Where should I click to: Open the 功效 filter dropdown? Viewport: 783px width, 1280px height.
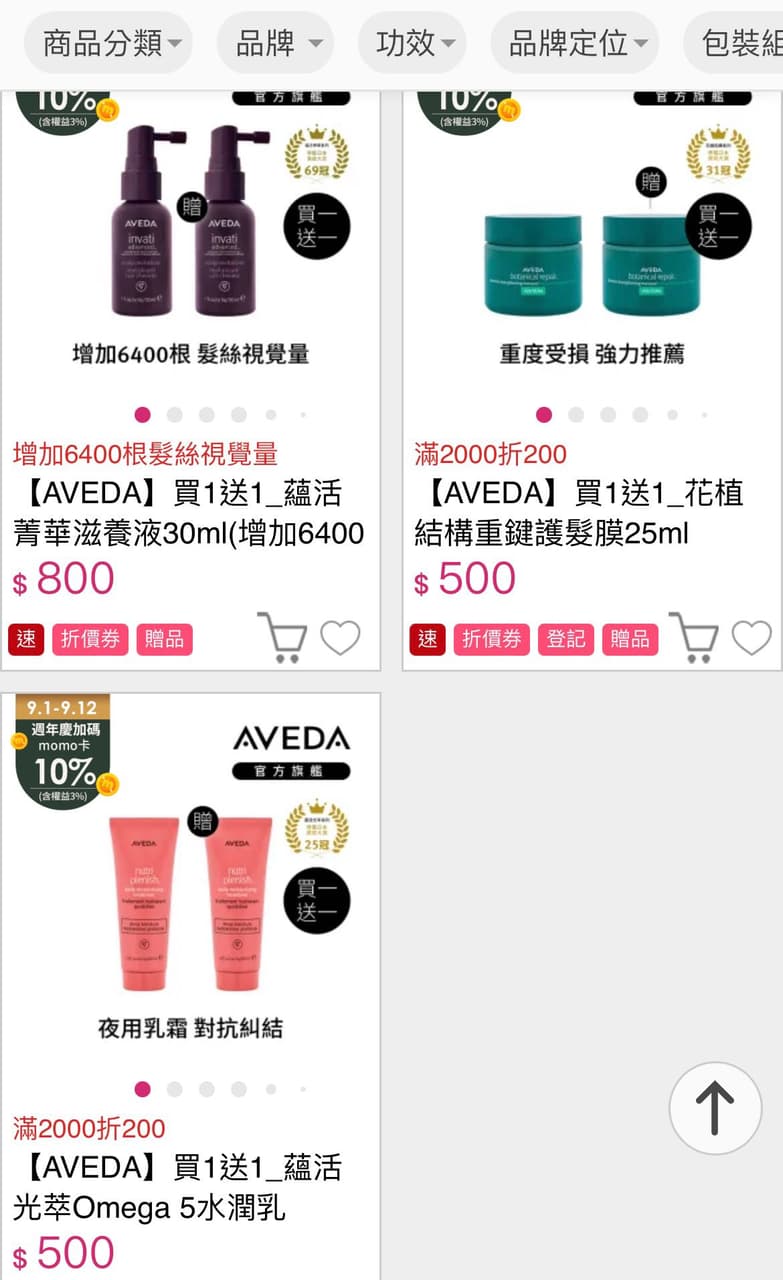tap(412, 42)
